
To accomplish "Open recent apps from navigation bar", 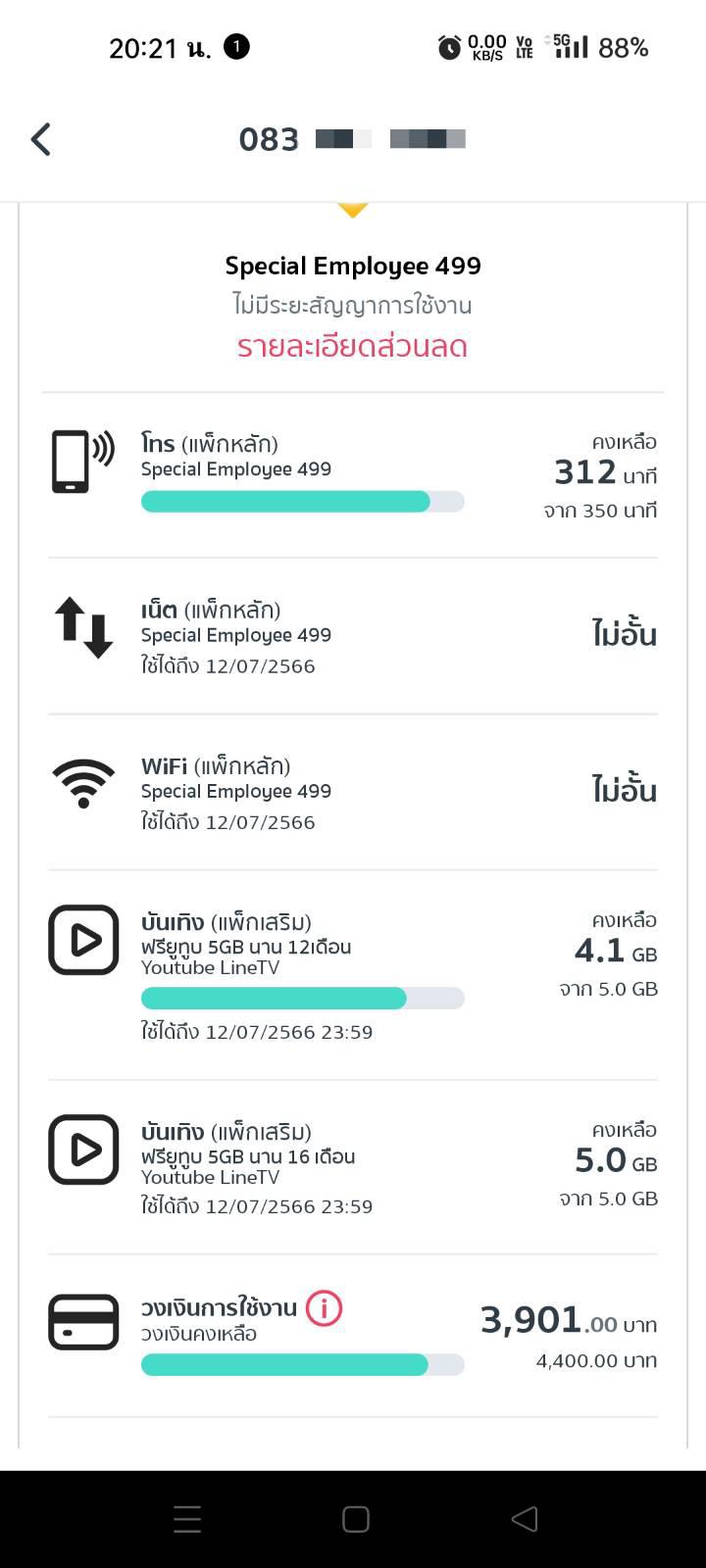I will coord(187,1519).
